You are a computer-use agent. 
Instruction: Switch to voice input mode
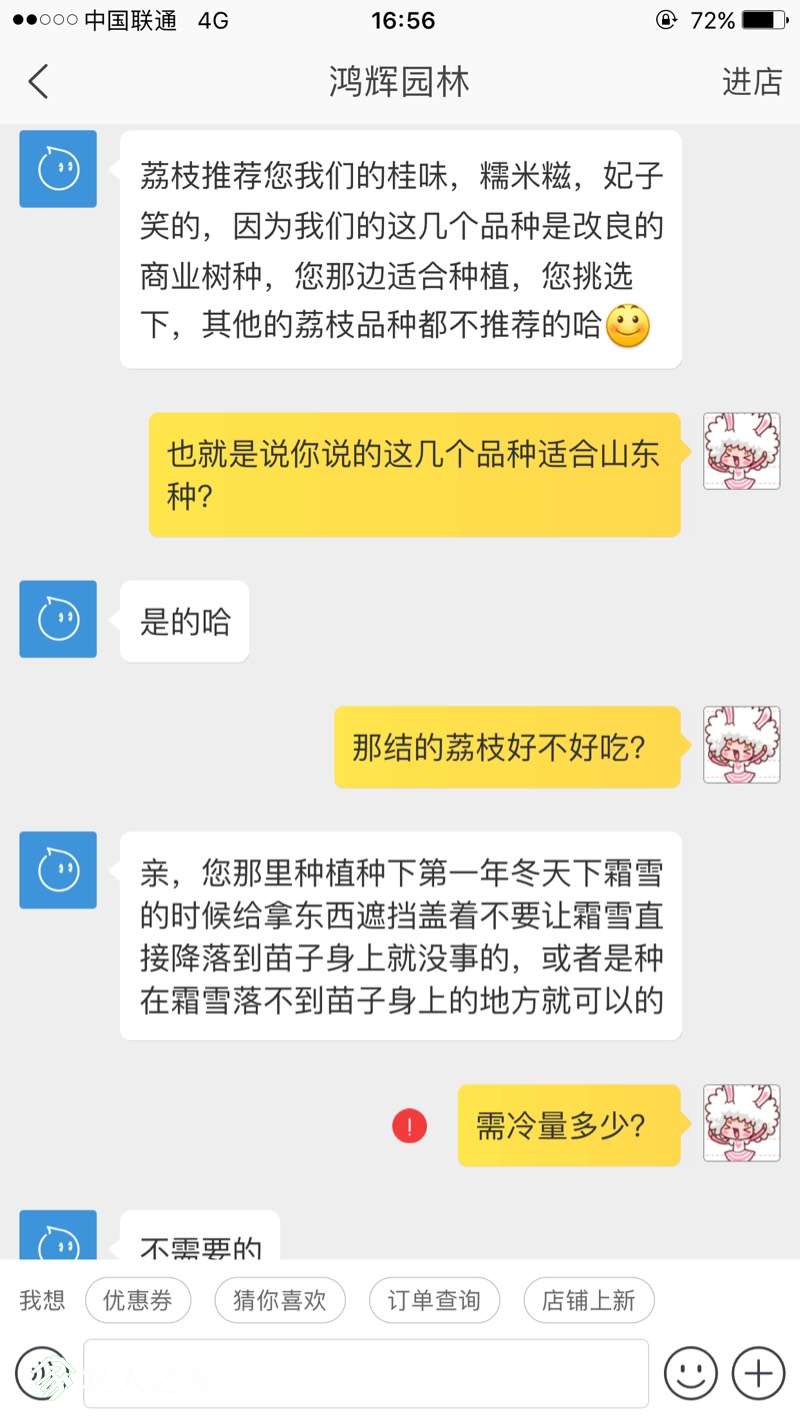(42, 1374)
